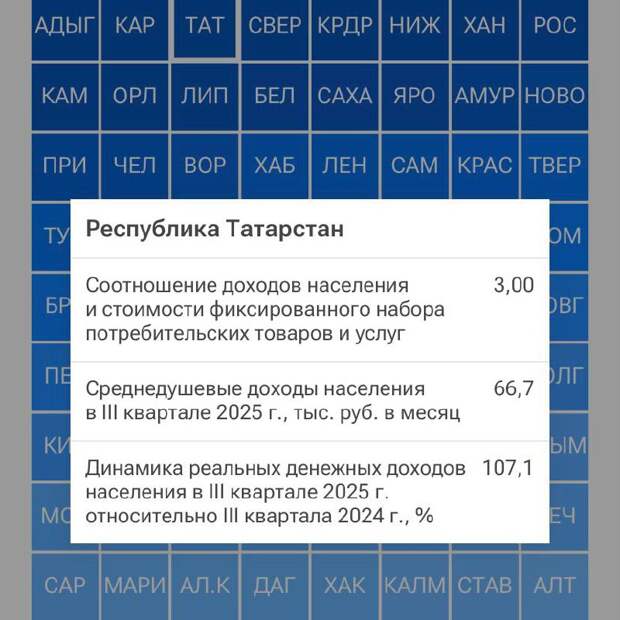
Task: Show data for the НОВО tile
Action: tap(554, 96)
